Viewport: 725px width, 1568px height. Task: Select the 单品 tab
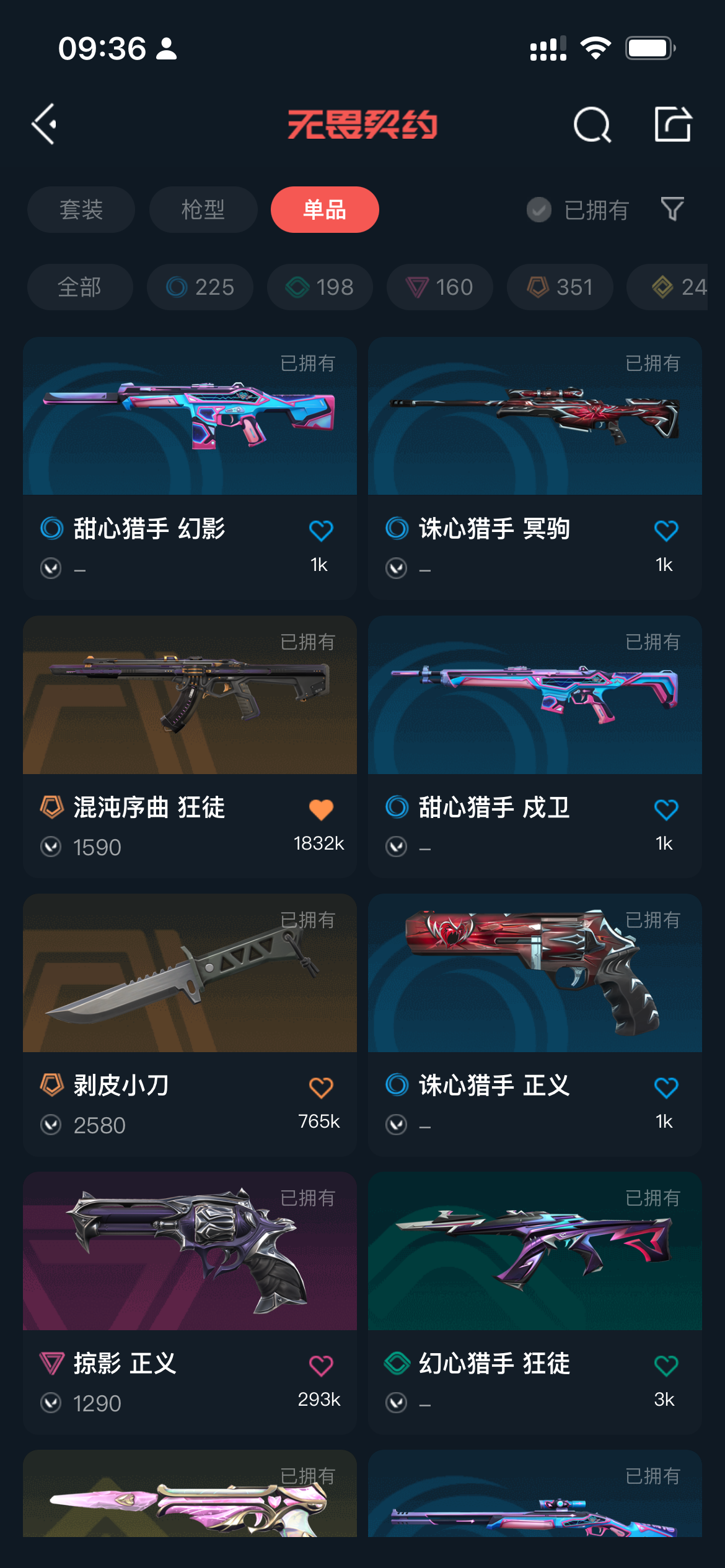(x=325, y=210)
